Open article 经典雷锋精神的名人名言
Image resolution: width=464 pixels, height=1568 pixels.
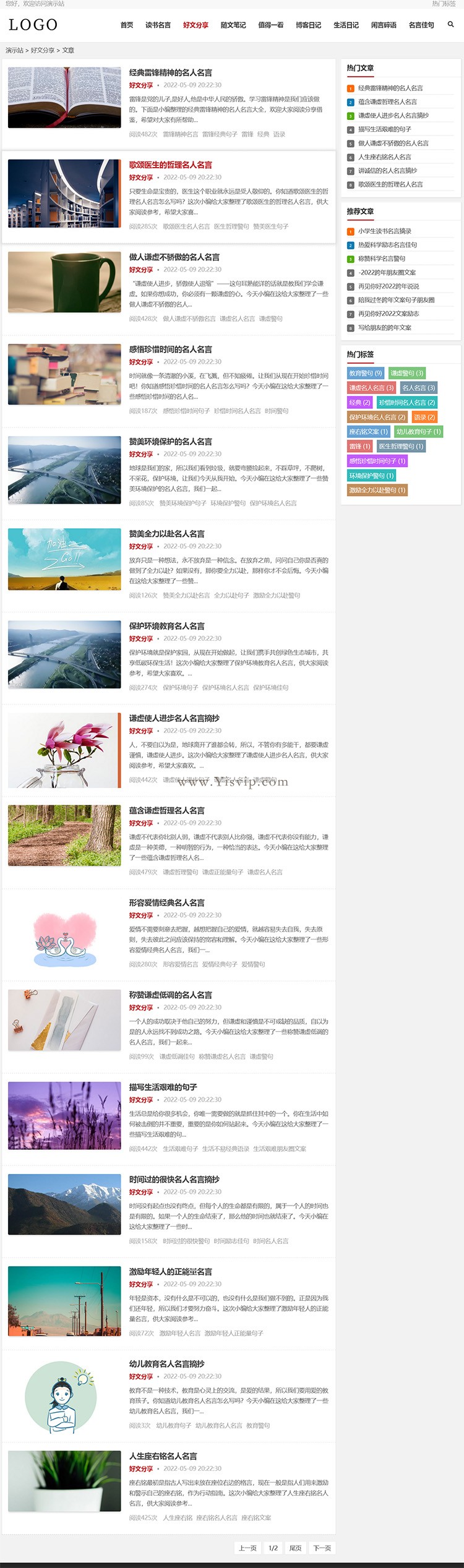coord(170,72)
